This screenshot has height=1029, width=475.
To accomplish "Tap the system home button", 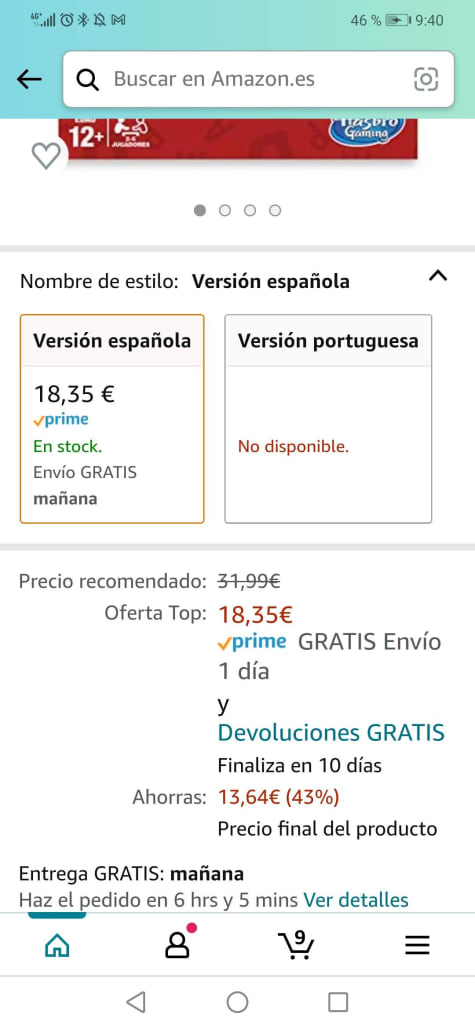I will tap(238, 1002).
